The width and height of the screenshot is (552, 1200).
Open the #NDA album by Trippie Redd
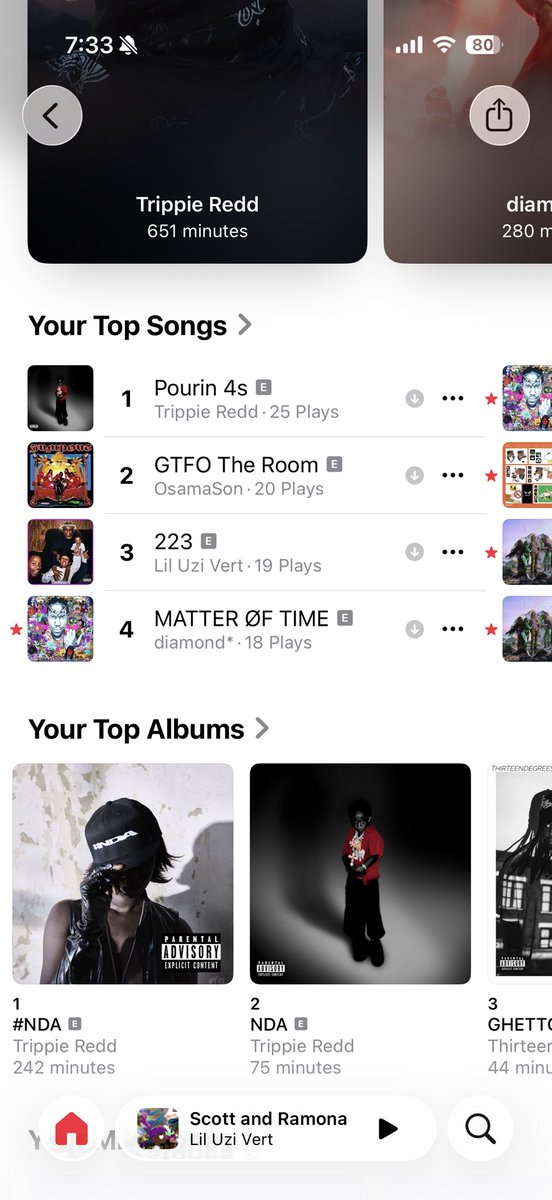[x=123, y=920]
